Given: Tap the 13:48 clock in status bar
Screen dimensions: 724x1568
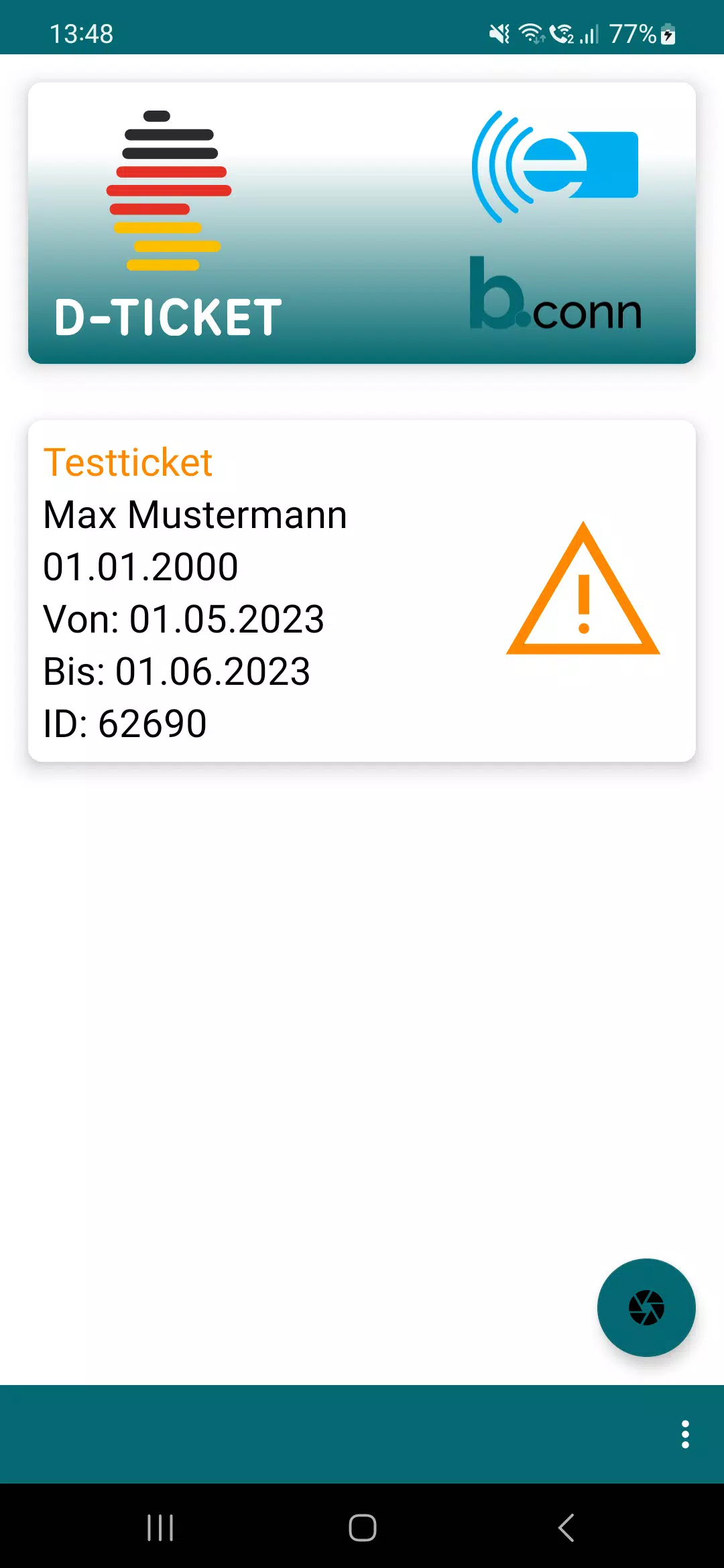Looking at the screenshot, I should click(83, 32).
